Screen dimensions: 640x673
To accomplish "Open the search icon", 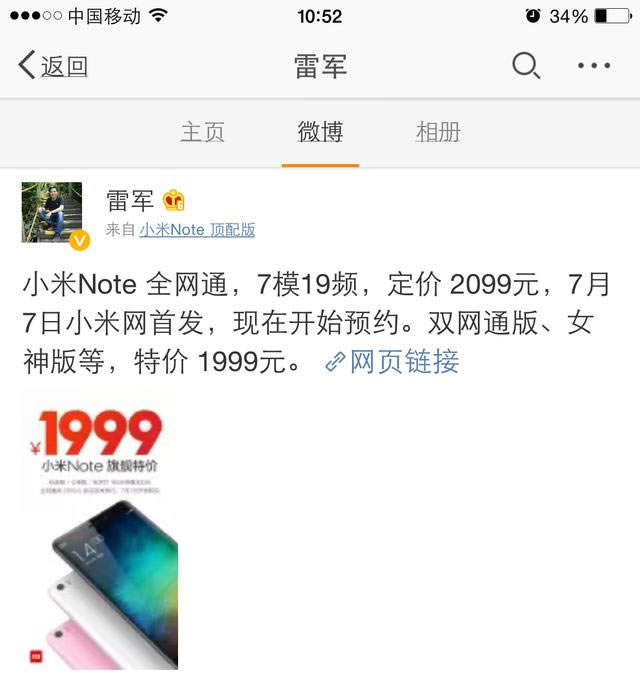I will click(526, 66).
